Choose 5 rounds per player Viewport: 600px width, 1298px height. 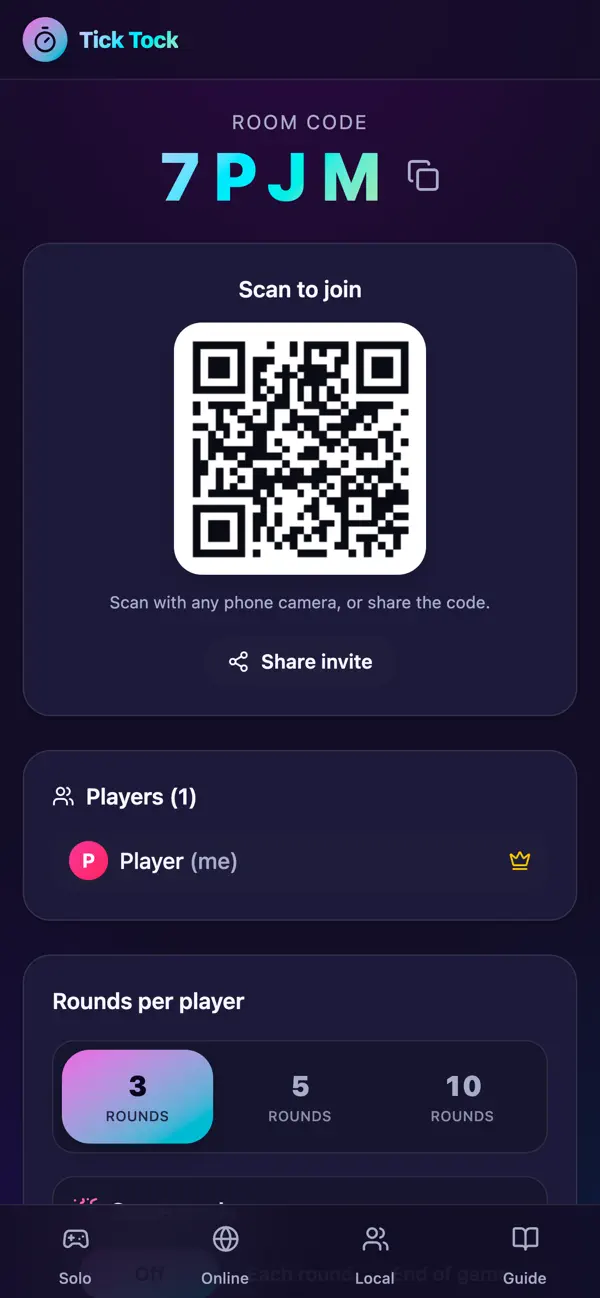point(300,1097)
